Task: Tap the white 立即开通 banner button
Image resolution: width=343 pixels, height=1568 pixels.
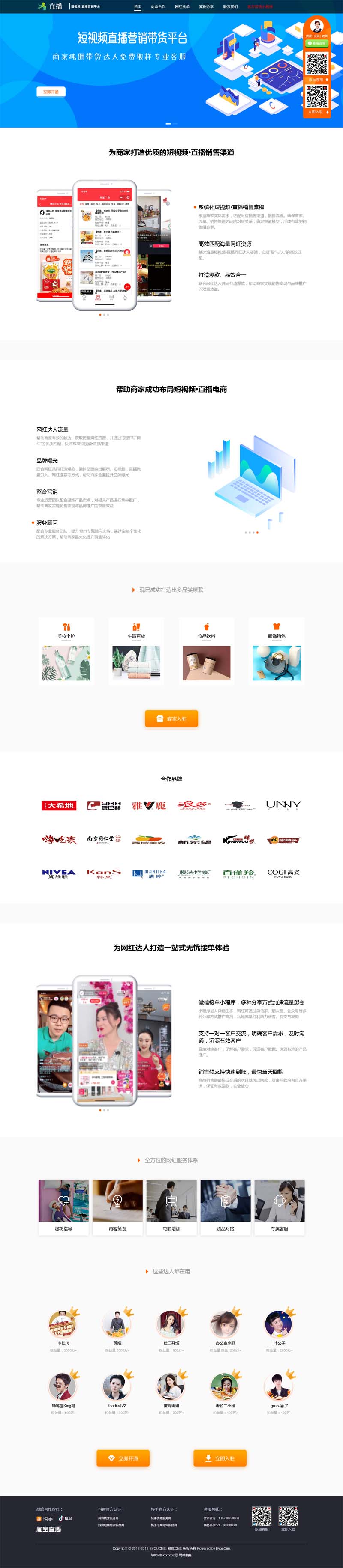Action: coord(51,92)
